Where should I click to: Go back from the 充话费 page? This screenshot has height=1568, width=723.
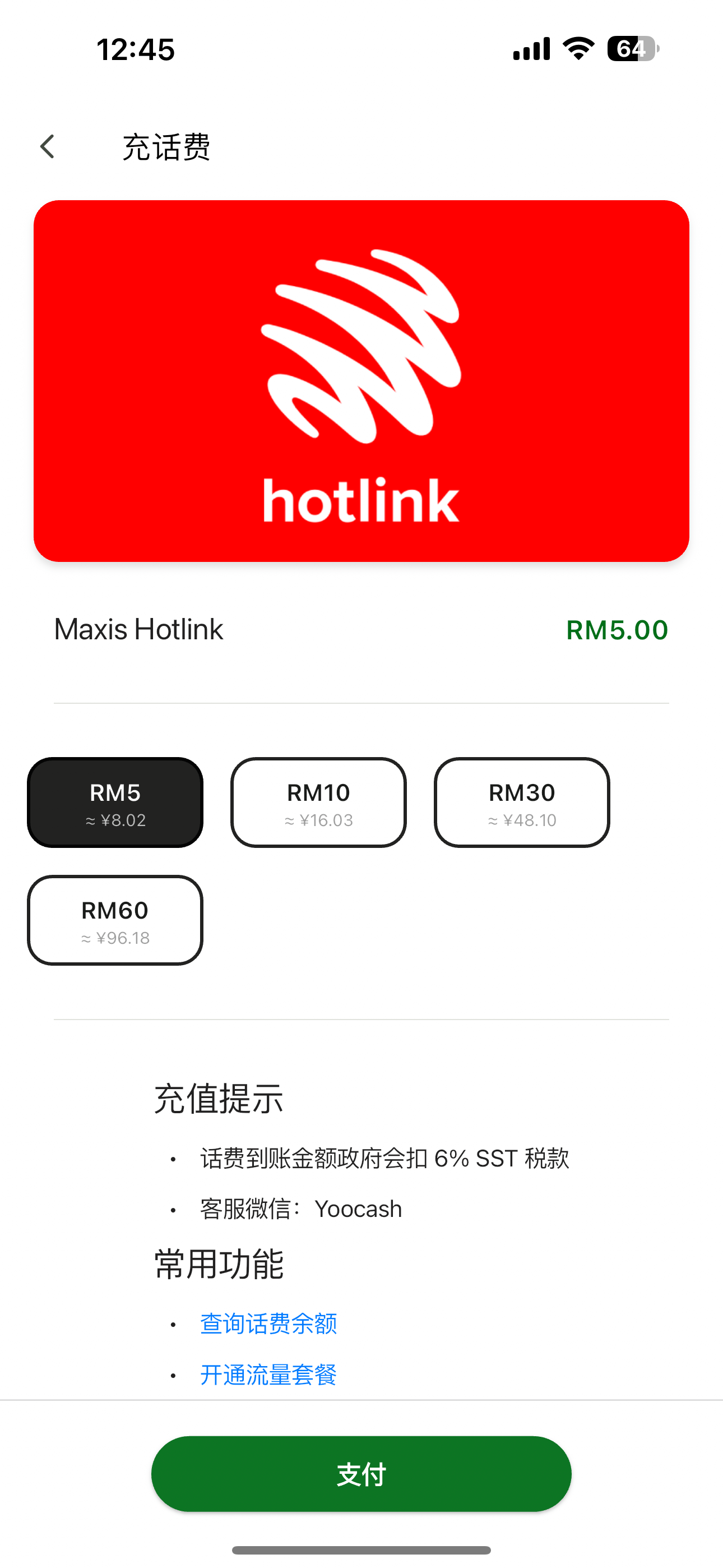coord(48,147)
